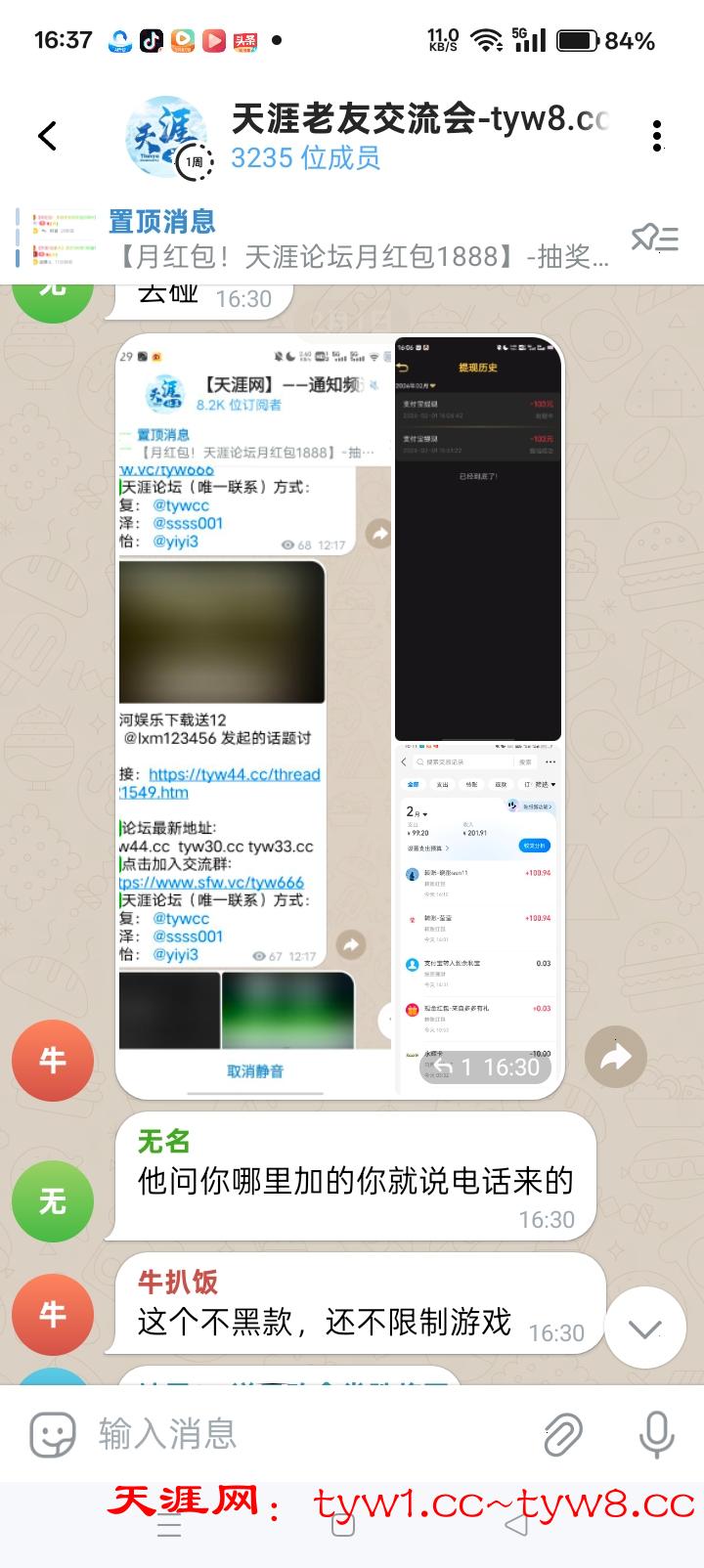Open the sticker and emoji panel

pyautogui.click(x=53, y=1434)
